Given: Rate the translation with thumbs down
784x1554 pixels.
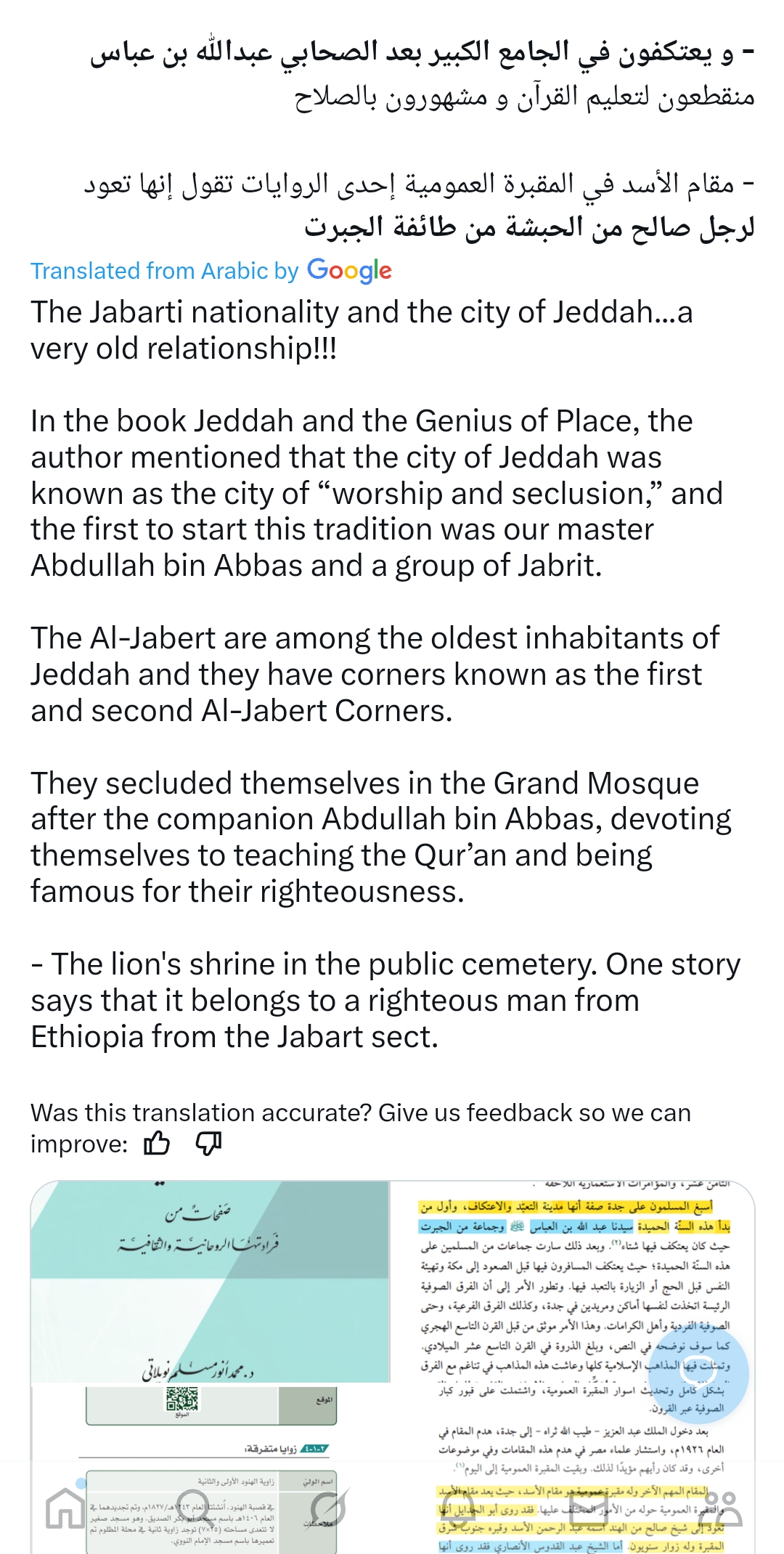Looking at the screenshot, I should tap(208, 1144).
